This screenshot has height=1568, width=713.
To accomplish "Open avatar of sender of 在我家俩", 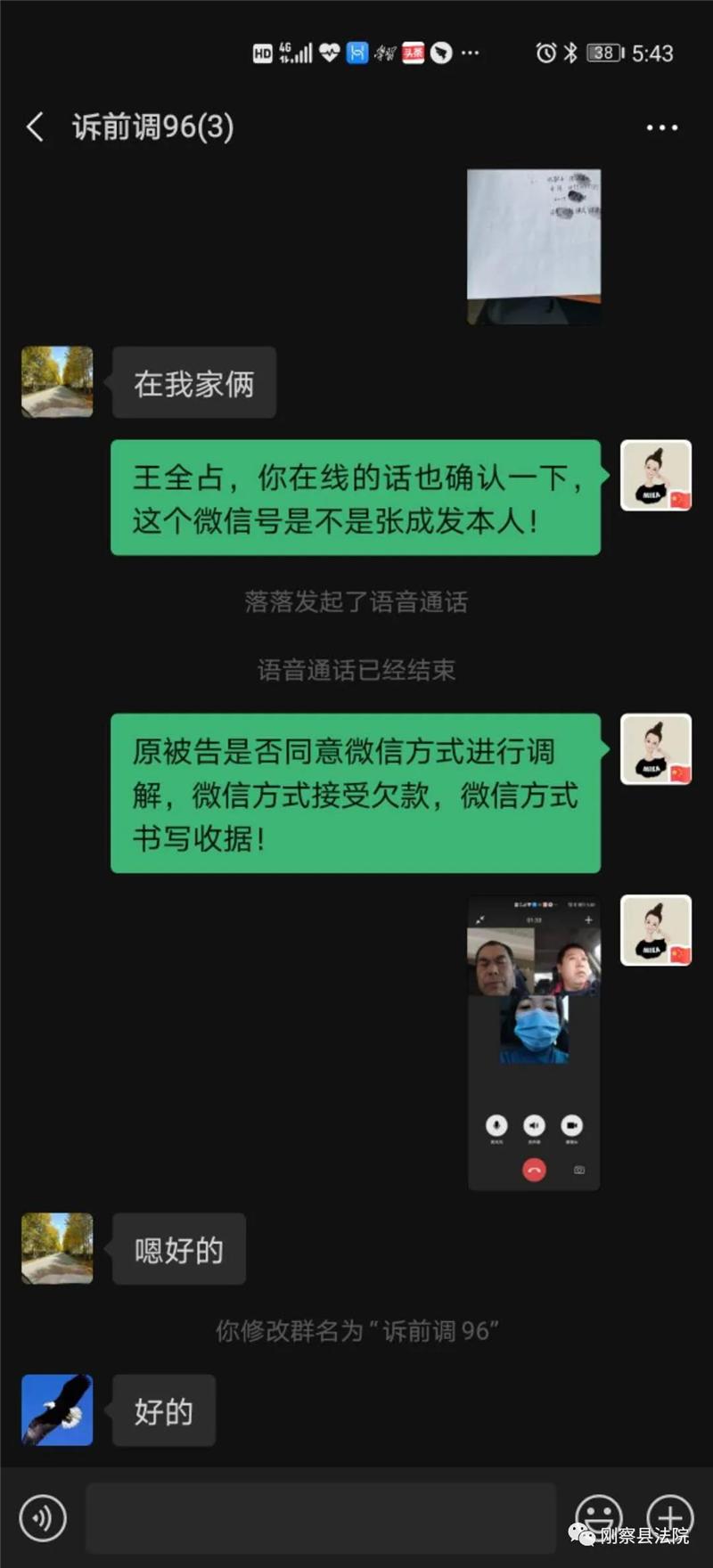I will click(57, 382).
